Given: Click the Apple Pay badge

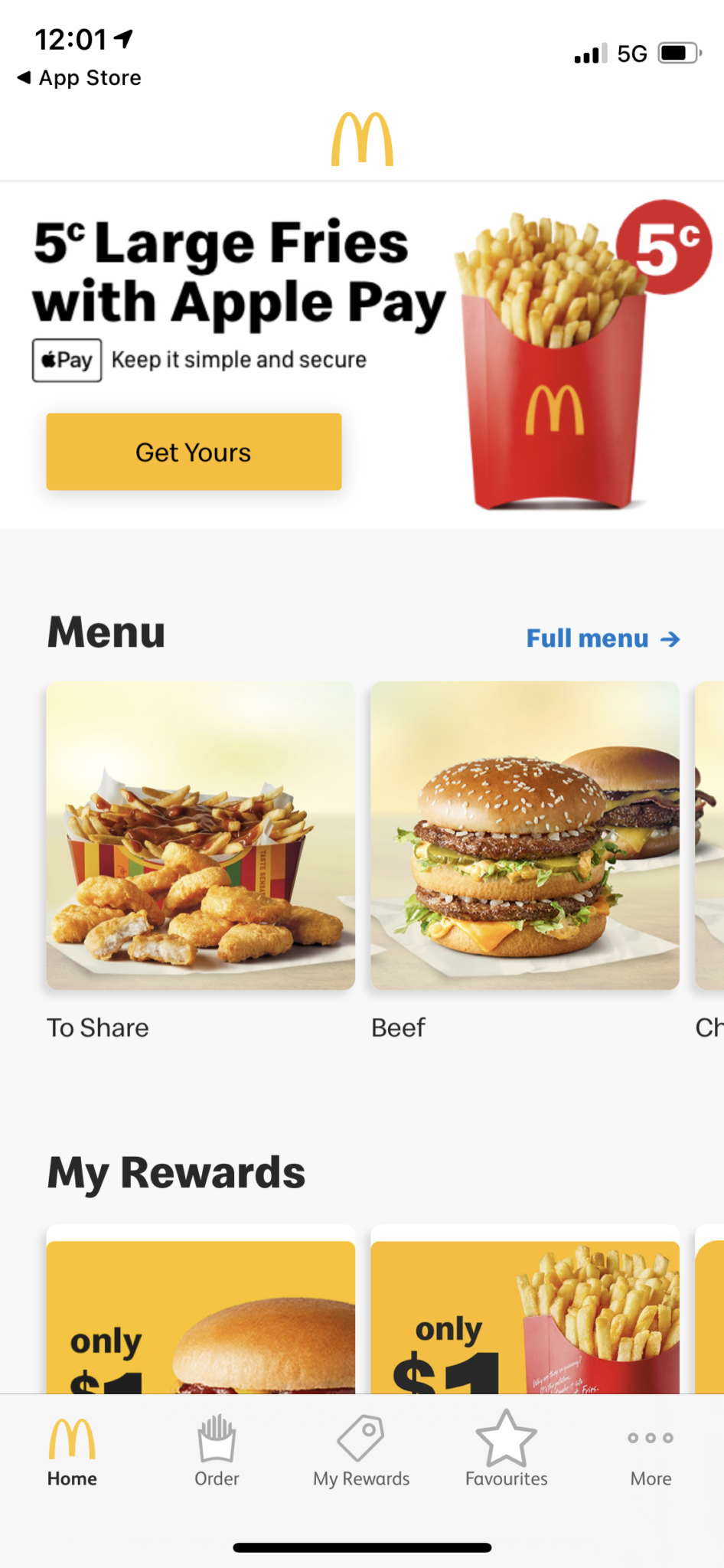Looking at the screenshot, I should [67, 359].
